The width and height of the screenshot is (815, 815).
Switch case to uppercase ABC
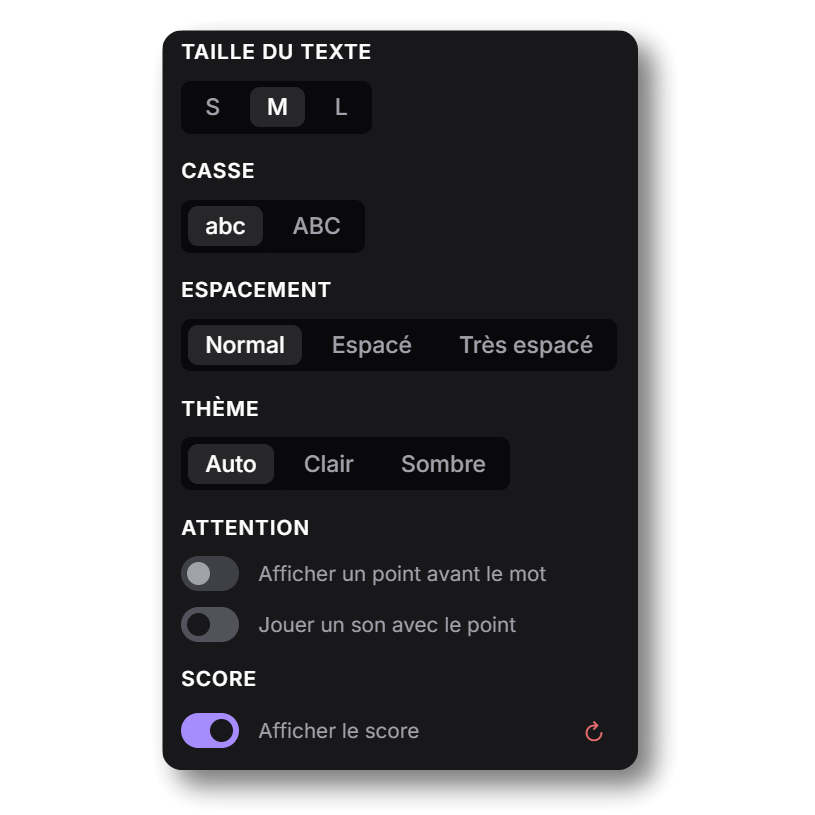tap(316, 226)
